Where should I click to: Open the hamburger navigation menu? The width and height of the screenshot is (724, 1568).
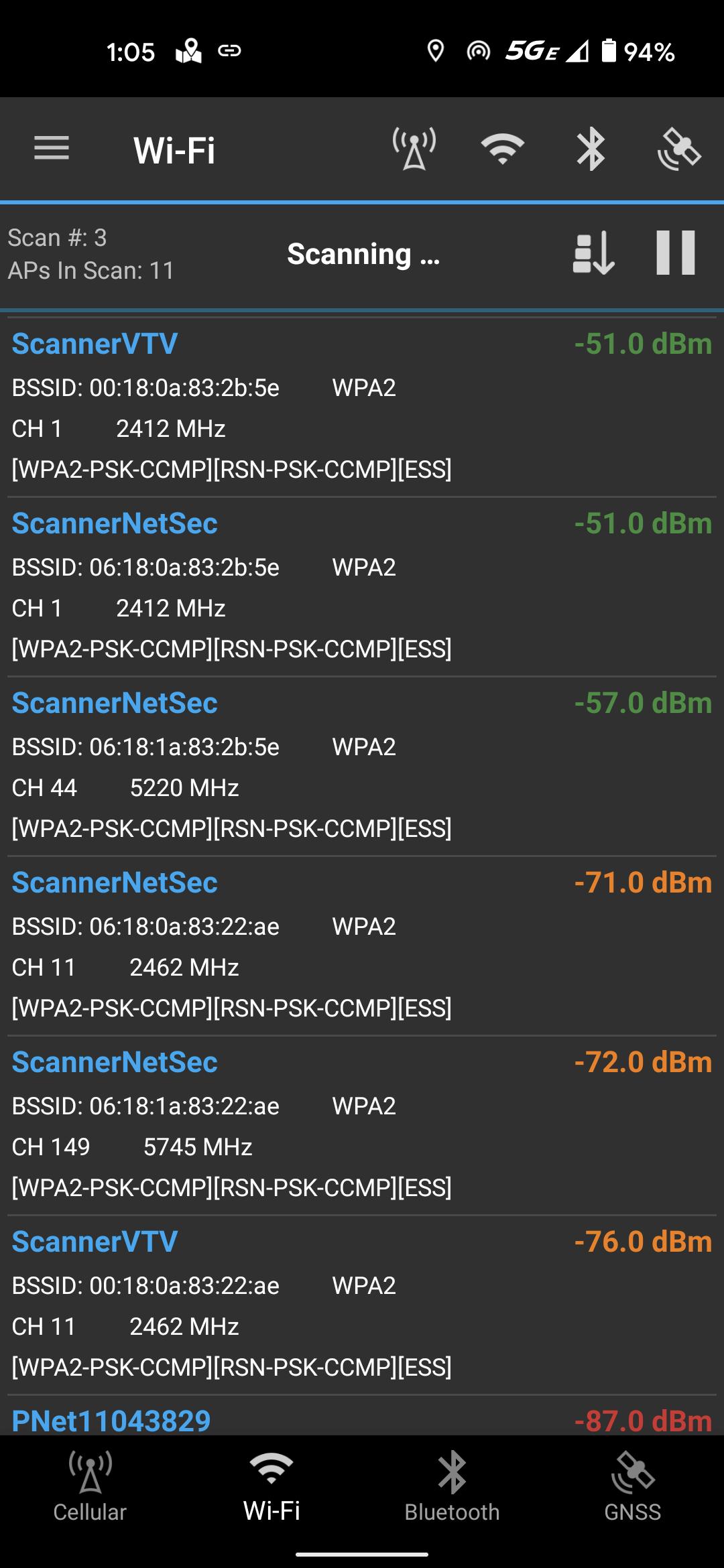pos(52,148)
